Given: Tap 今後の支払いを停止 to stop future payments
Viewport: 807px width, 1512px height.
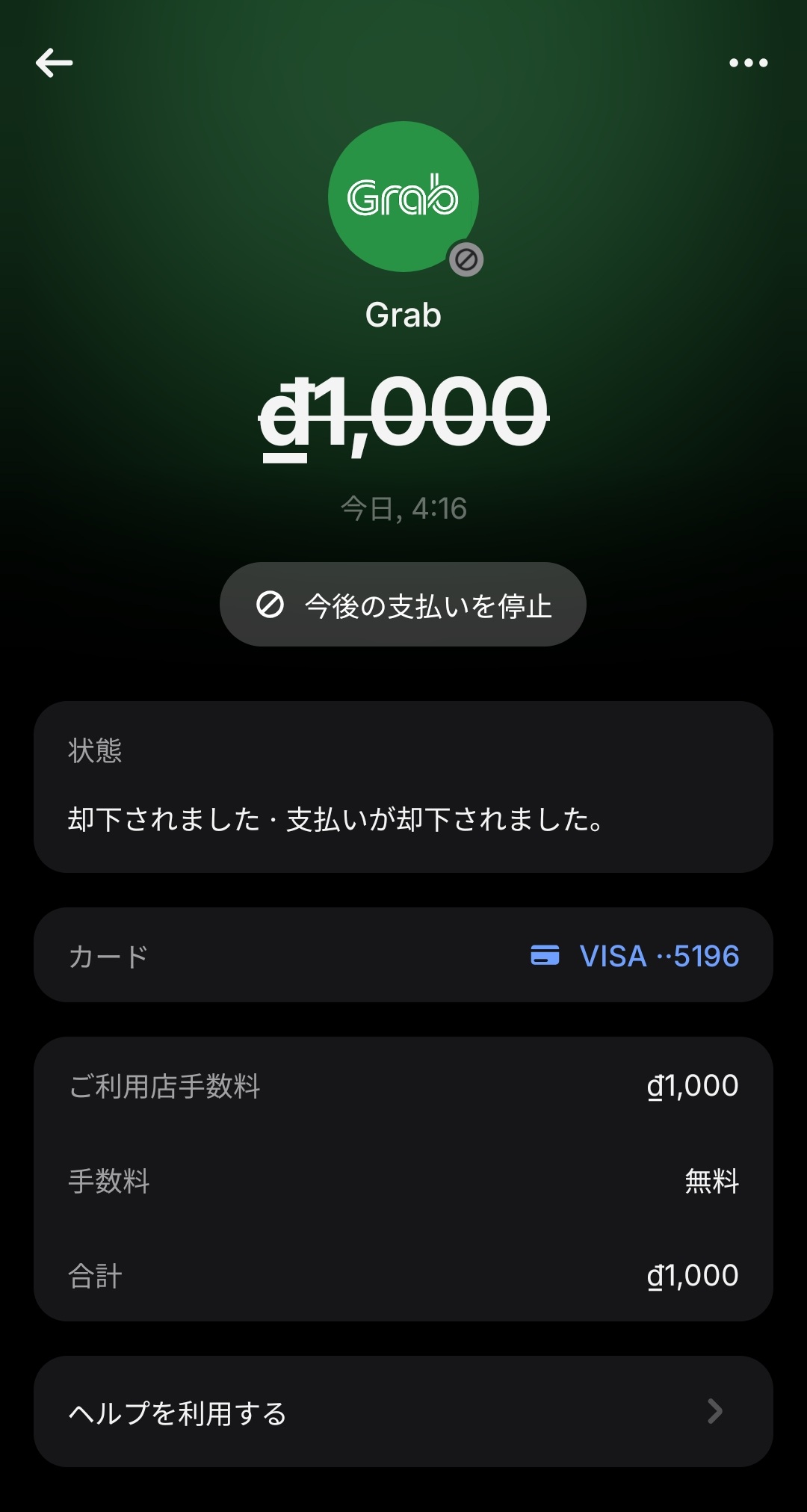Looking at the screenshot, I should pos(403,604).
